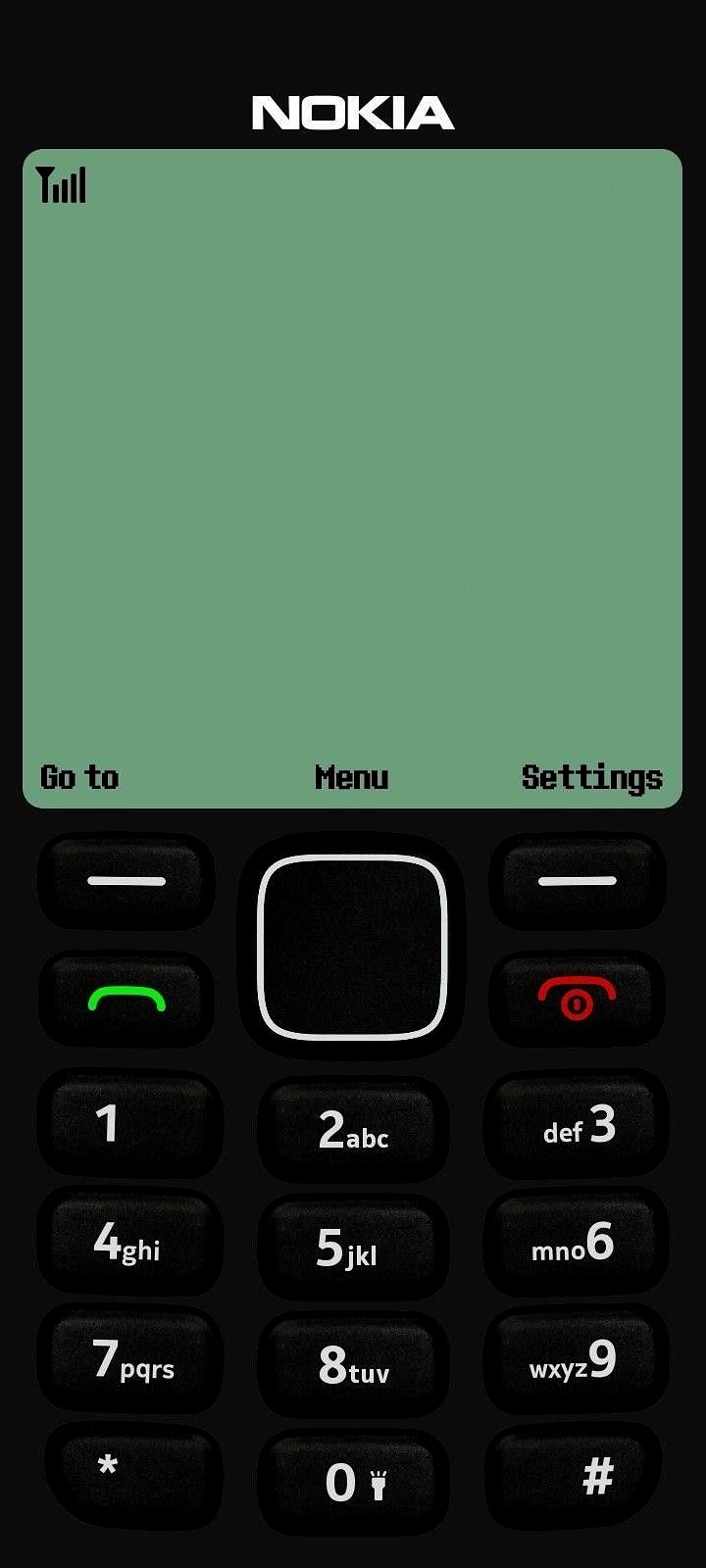
Task: Tap the left soft key under Go to
Action: [126, 880]
